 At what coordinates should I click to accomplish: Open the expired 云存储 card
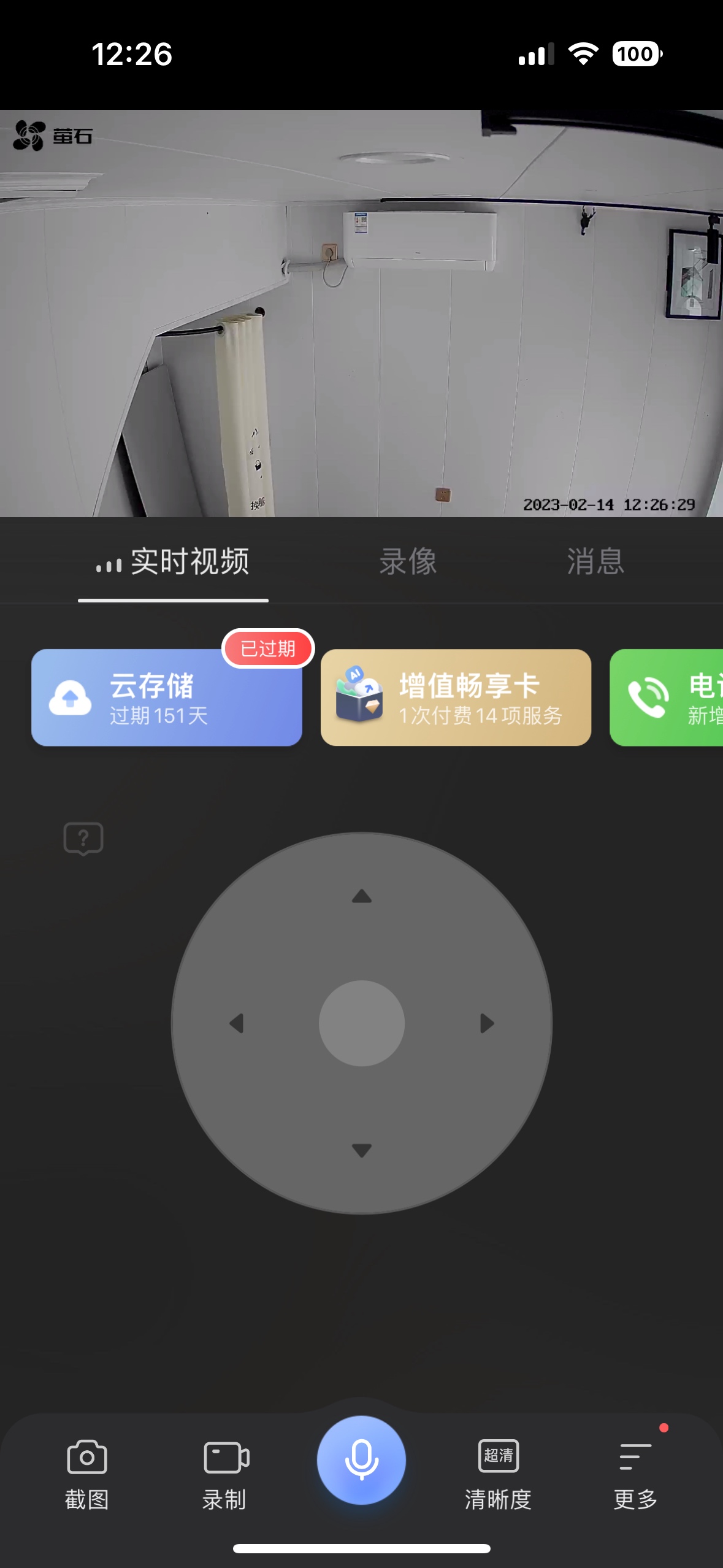167,698
